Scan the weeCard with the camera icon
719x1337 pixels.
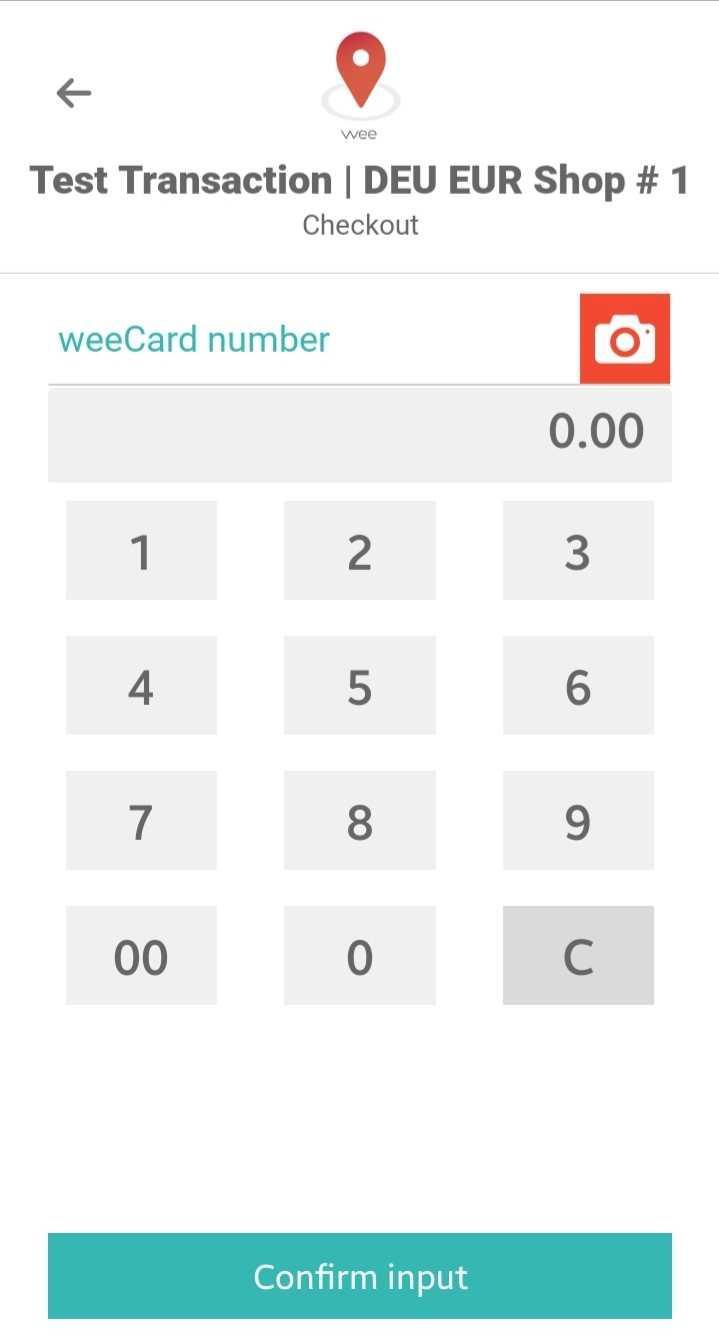(625, 339)
